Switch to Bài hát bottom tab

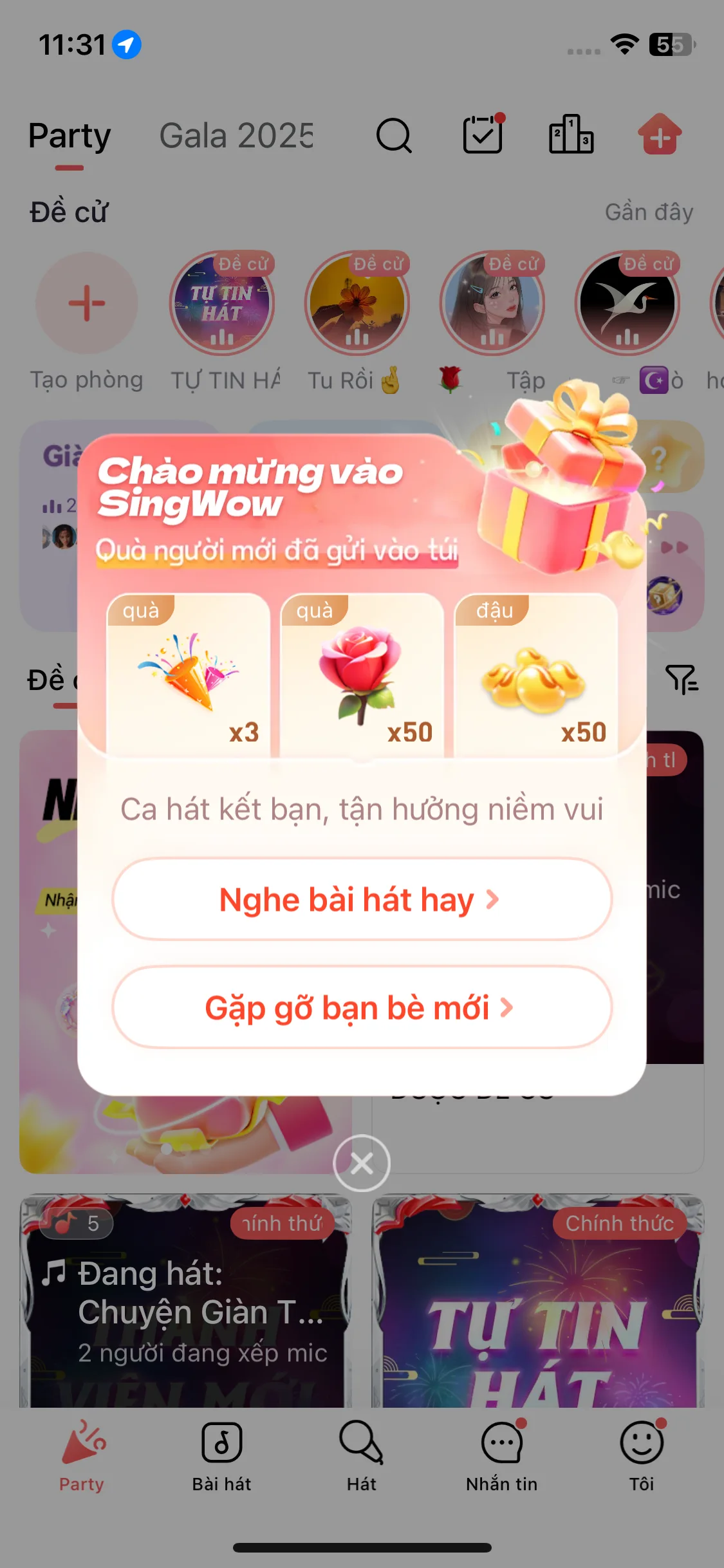[x=221, y=1456]
